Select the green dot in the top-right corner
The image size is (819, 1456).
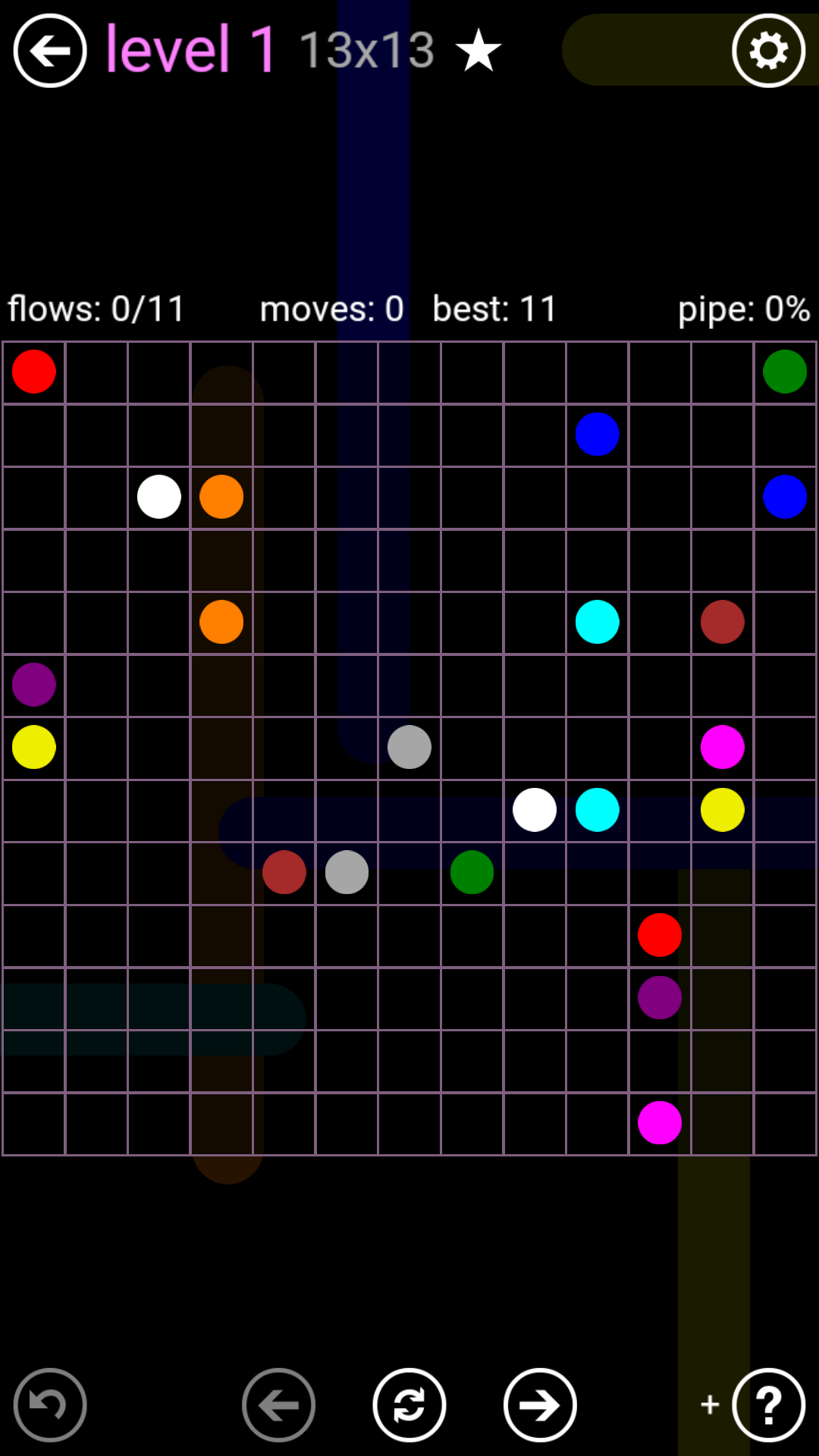(785, 372)
